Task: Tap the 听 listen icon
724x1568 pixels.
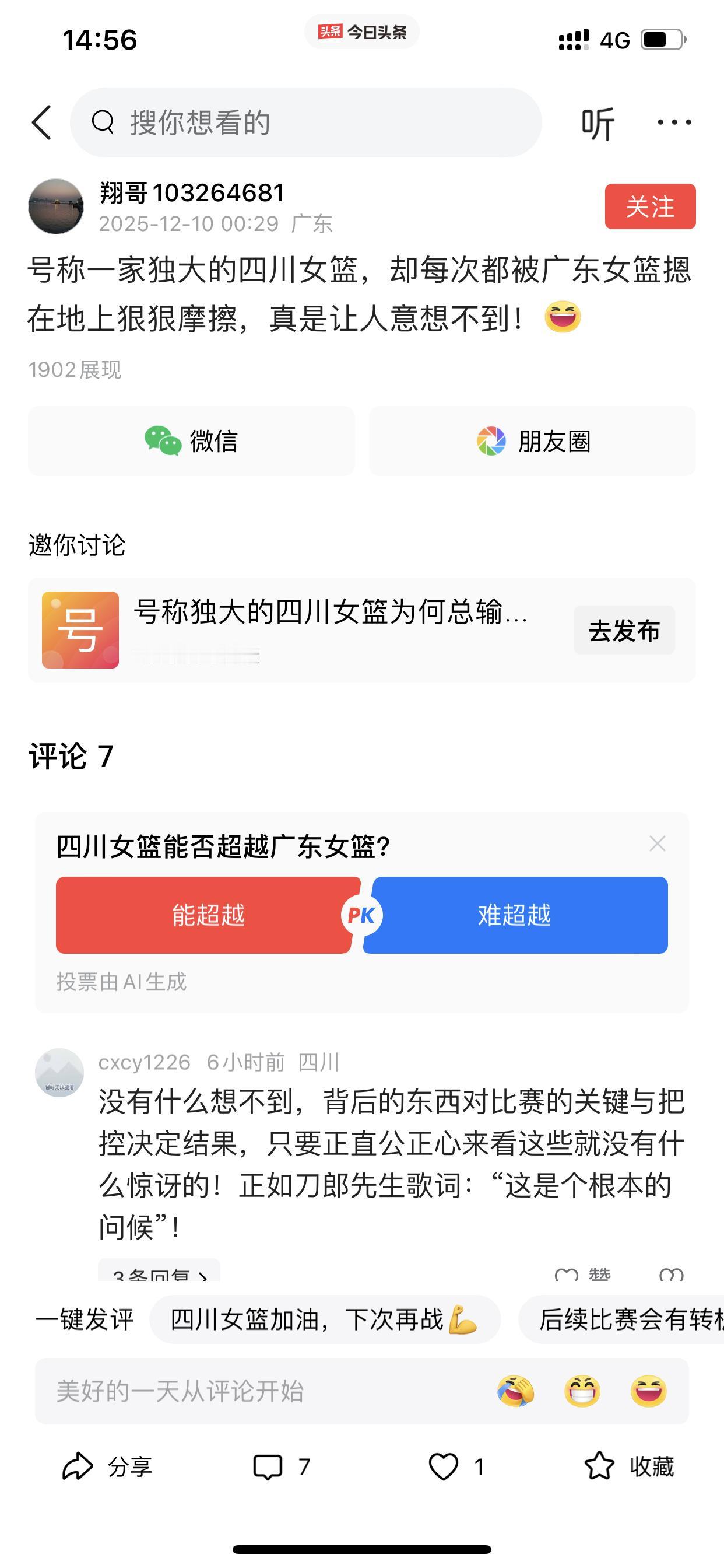Action: (599, 122)
